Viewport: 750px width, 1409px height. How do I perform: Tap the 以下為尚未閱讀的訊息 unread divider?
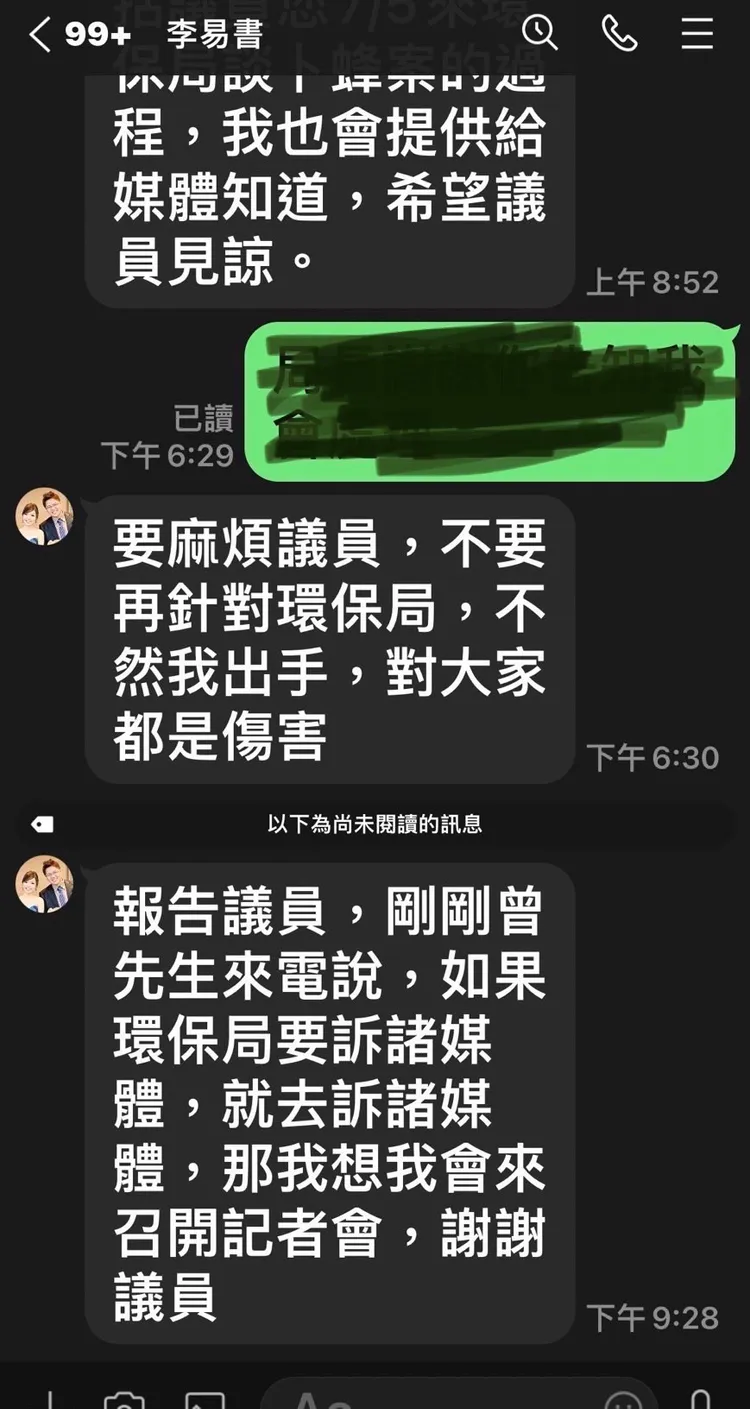coord(374,825)
